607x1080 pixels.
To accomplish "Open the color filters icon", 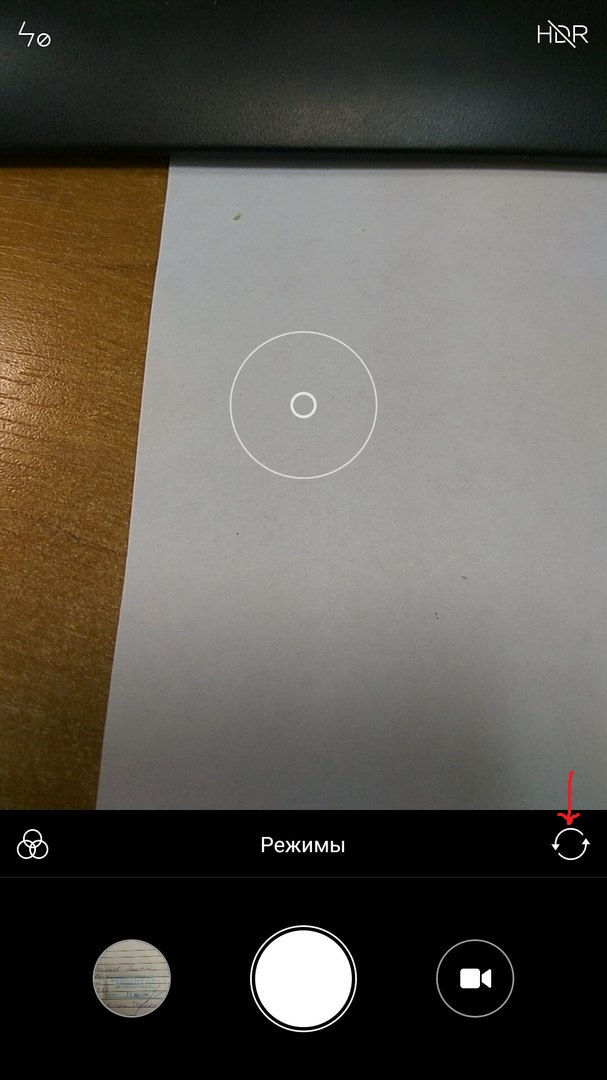I will pyautogui.click(x=32, y=844).
